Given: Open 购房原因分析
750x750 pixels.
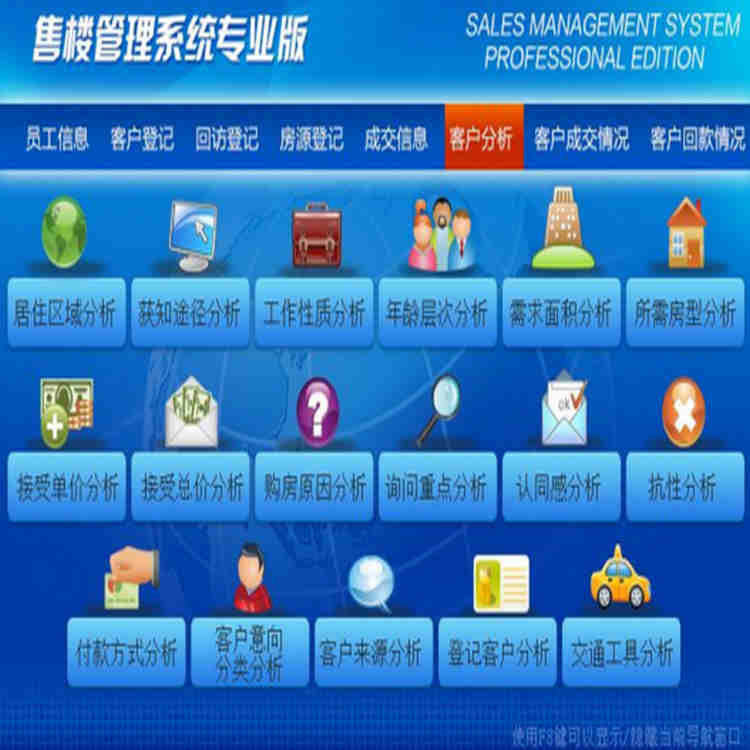Looking at the screenshot, I should (x=314, y=487).
